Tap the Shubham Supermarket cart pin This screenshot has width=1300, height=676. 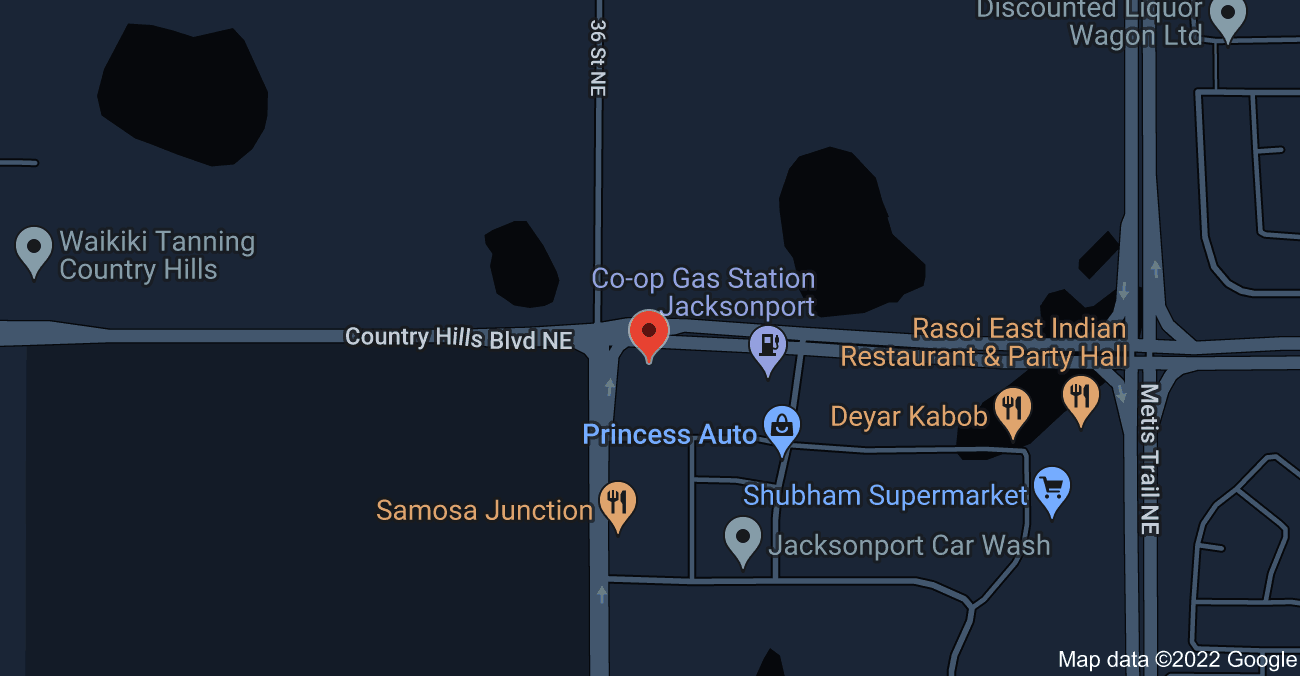coord(1051,489)
